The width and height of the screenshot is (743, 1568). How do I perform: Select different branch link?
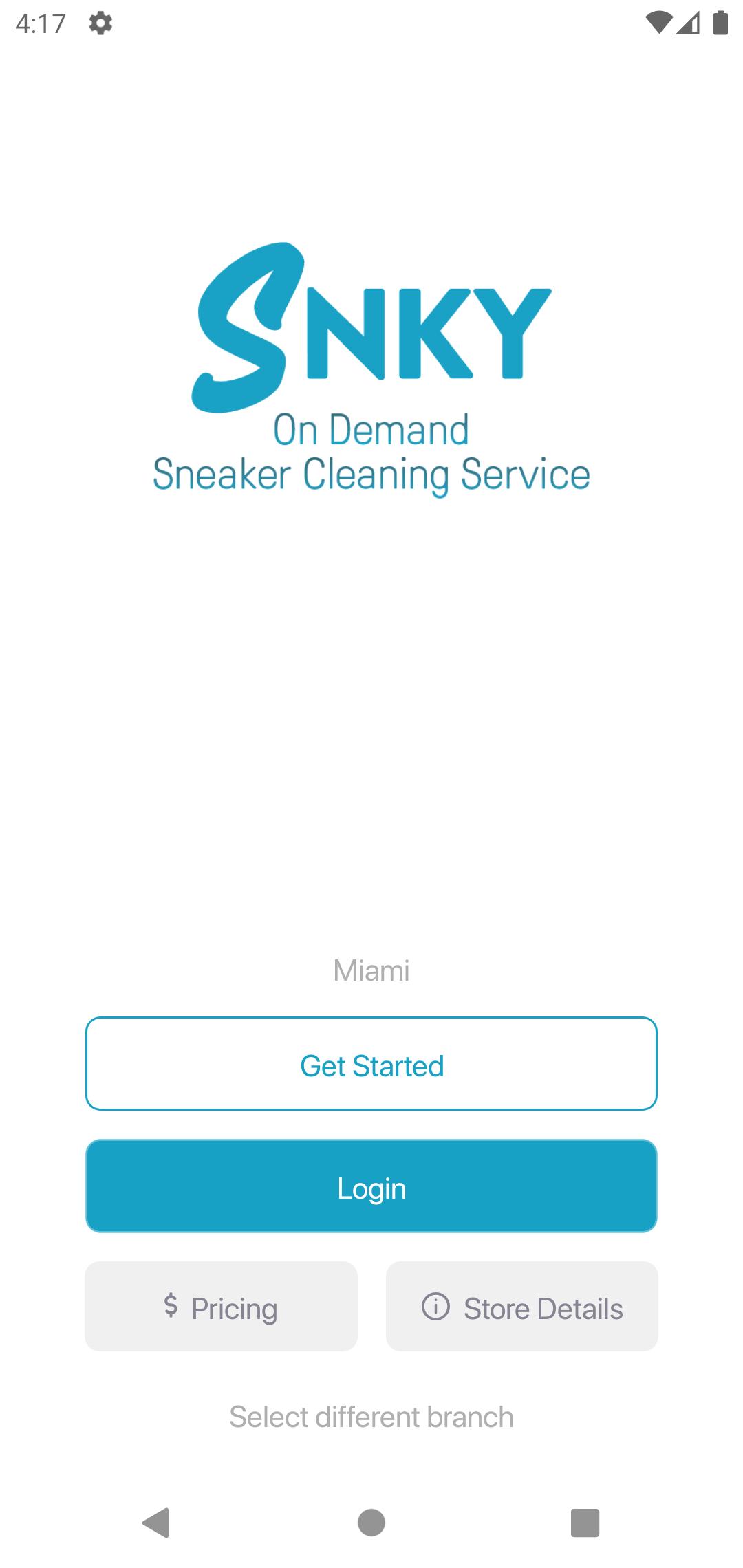pos(371,1417)
